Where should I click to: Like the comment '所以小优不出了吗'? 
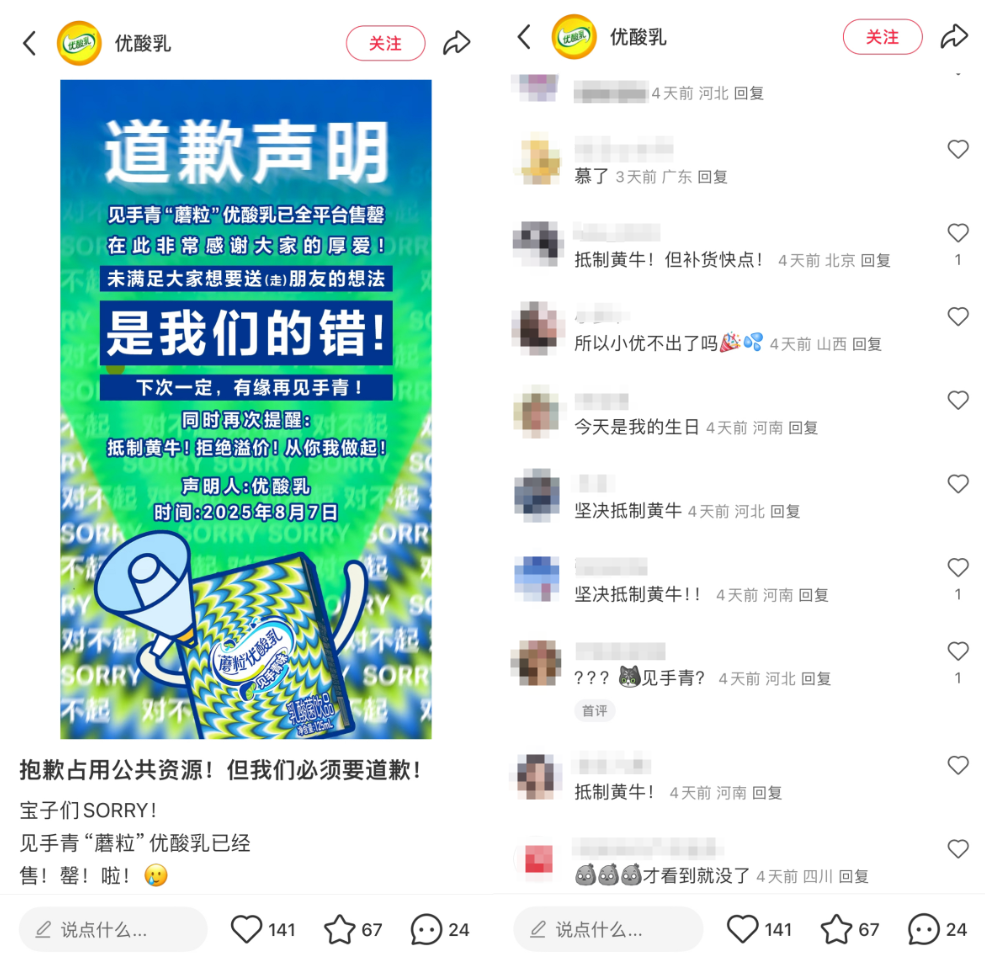click(x=957, y=317)
